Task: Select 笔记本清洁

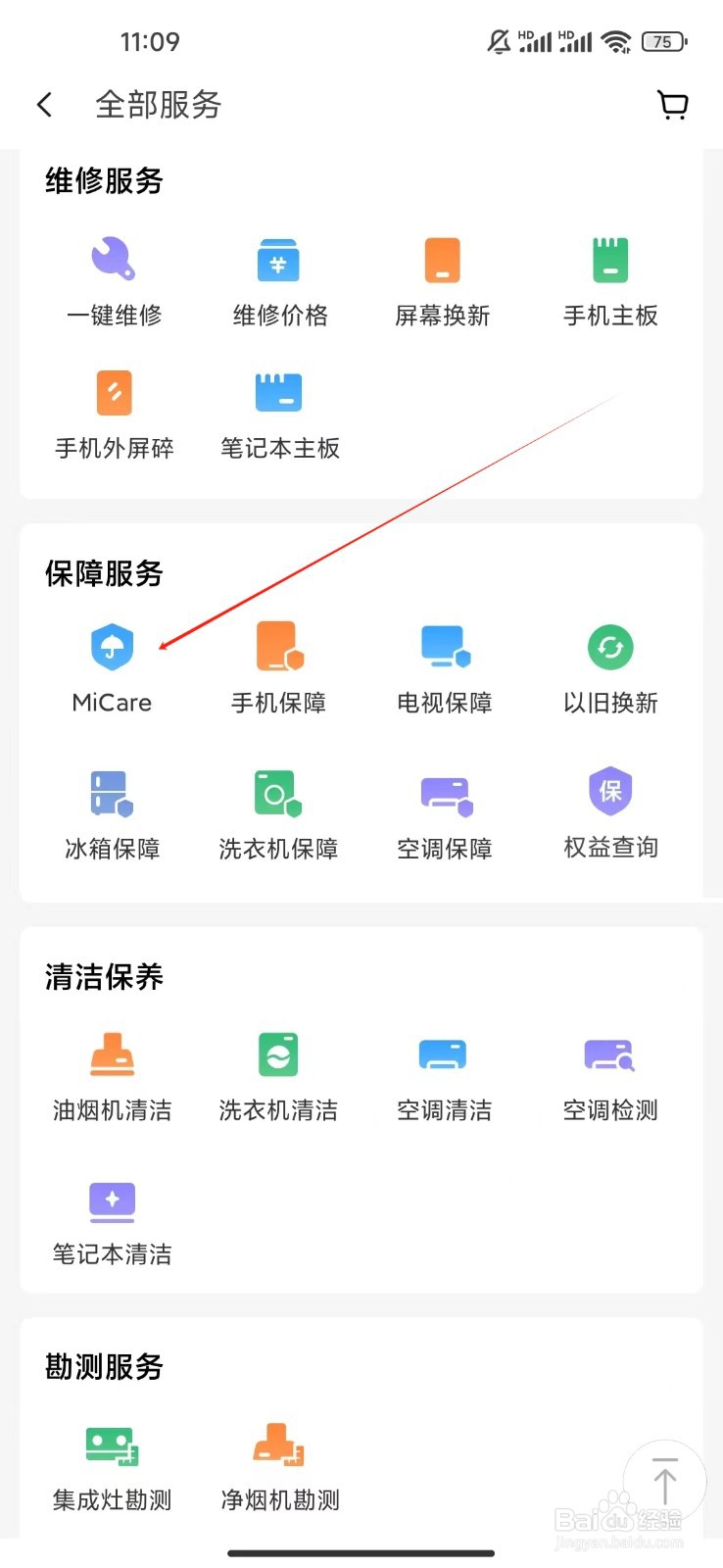Action: (x=113, y=1221)
